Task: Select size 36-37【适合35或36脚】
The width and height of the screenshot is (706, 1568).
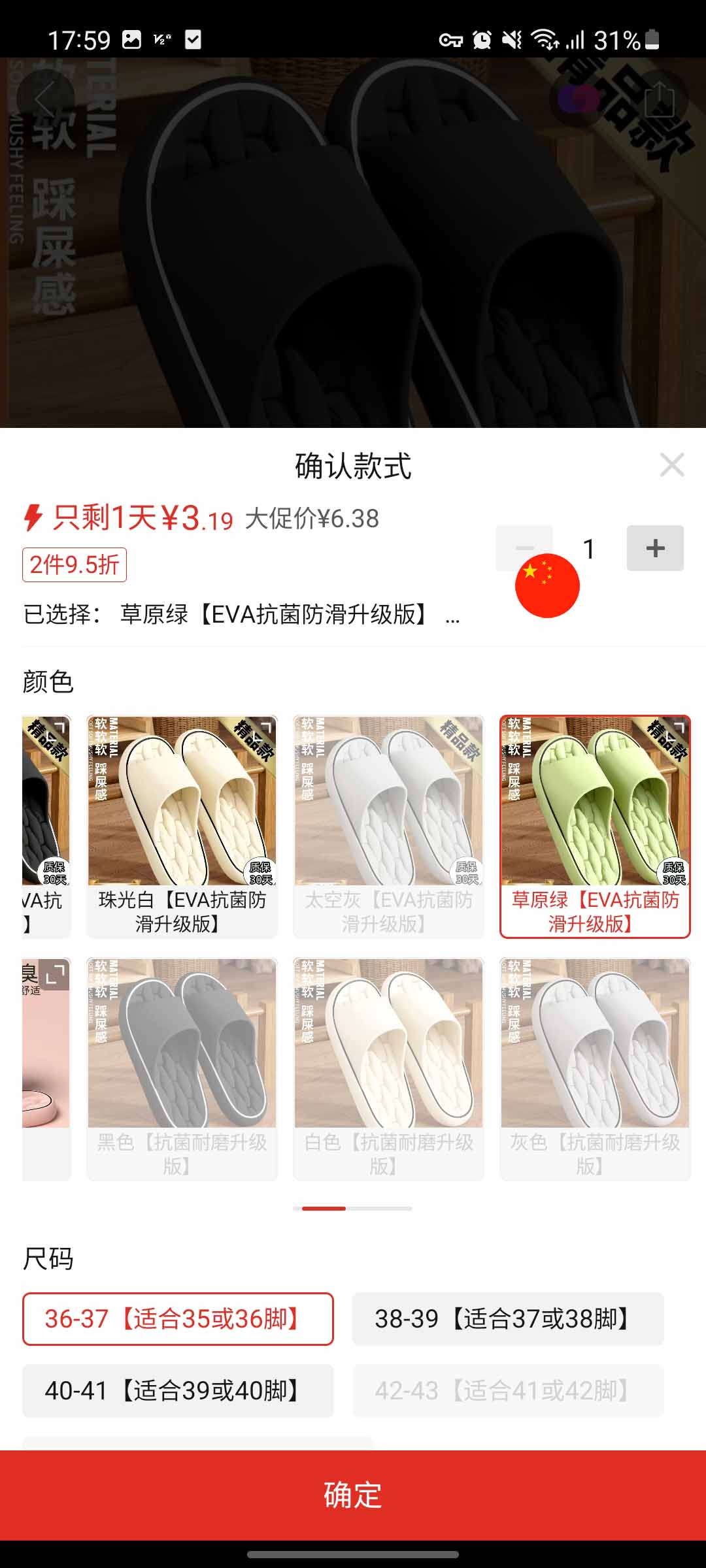Action: [178, 1319]
